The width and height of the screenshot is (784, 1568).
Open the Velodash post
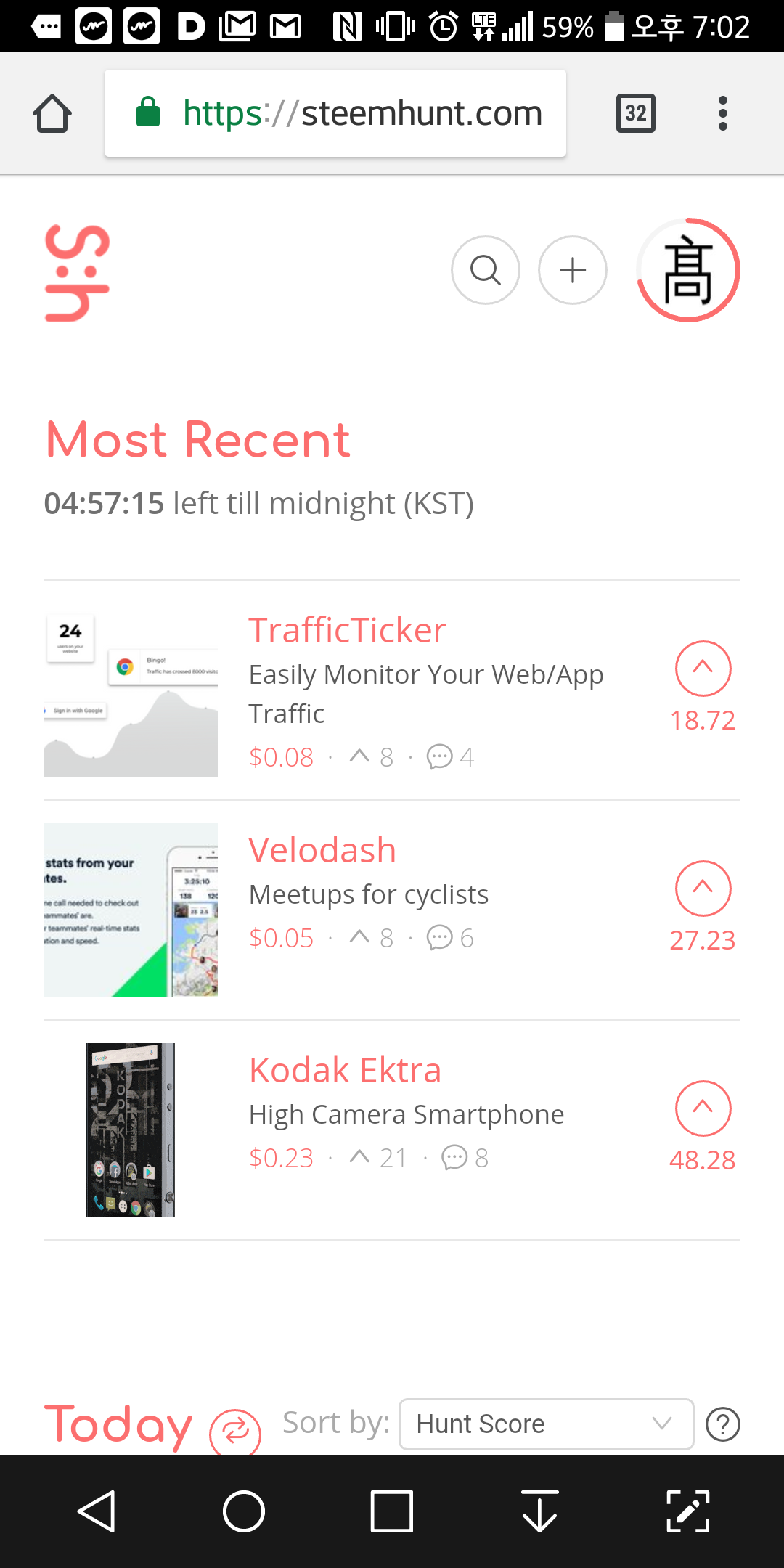pyautogui.click(x=322, y=850)
